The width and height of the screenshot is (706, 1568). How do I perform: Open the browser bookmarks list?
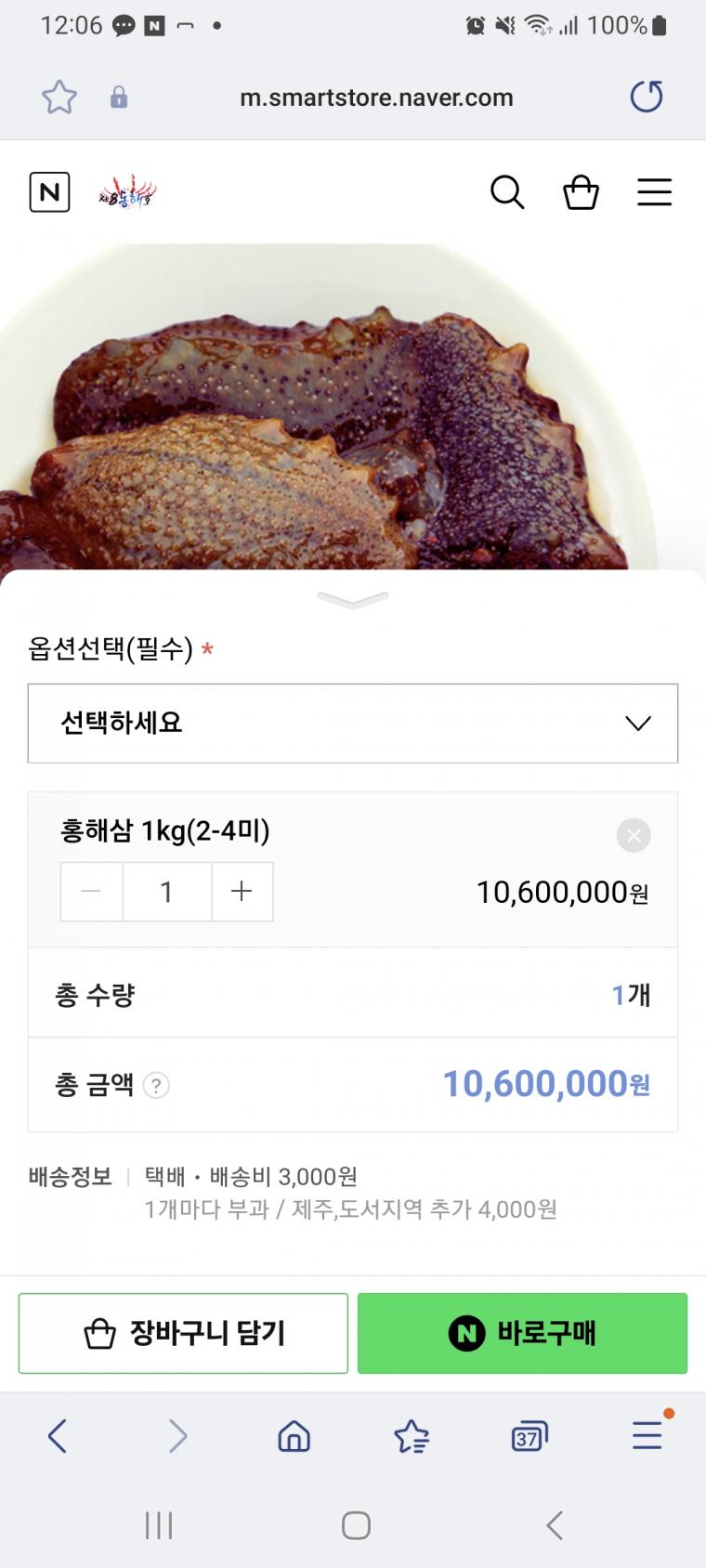412,1436
